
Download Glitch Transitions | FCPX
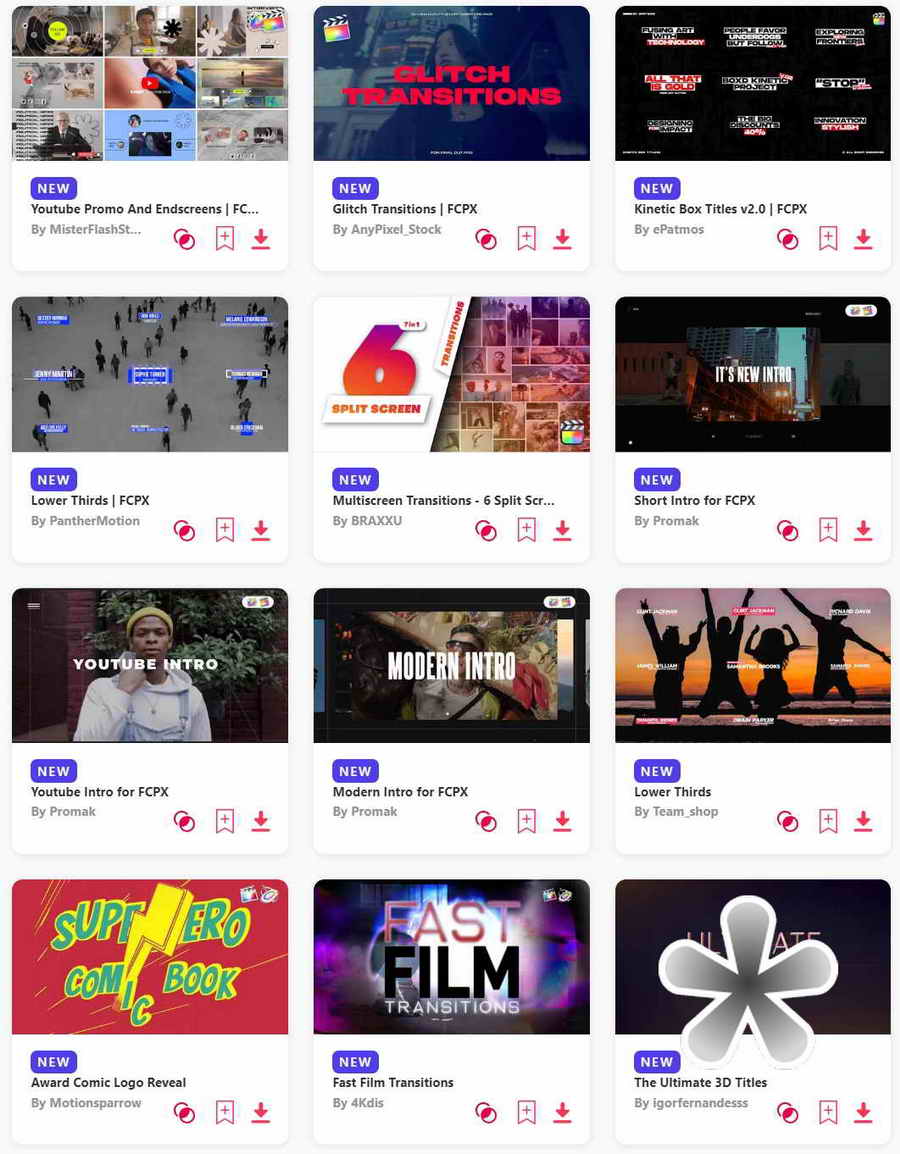[563, 239]
